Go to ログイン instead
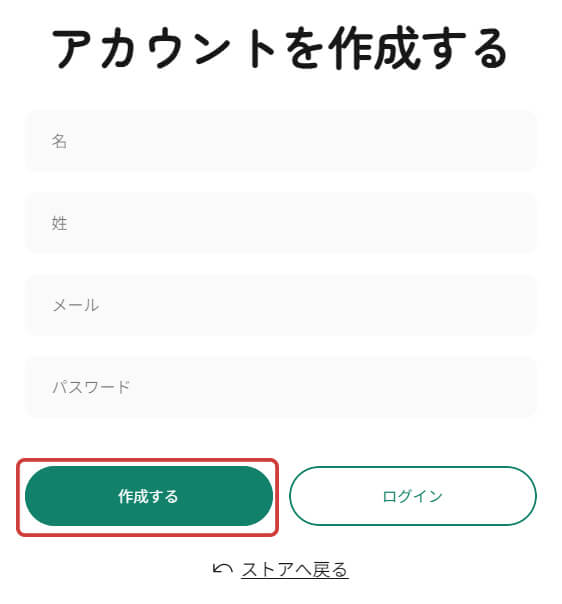 413,496
